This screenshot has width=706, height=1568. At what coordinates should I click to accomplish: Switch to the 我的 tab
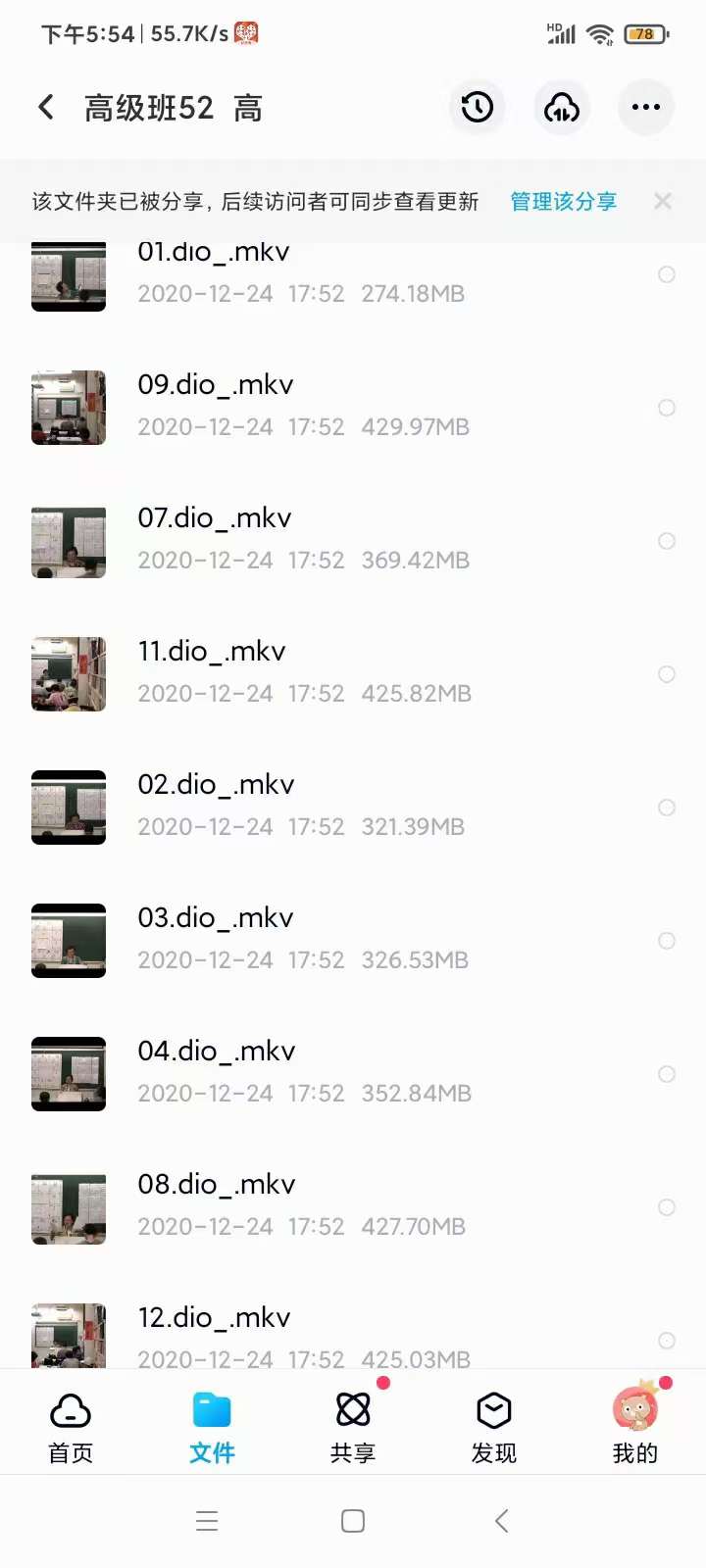634,1427
